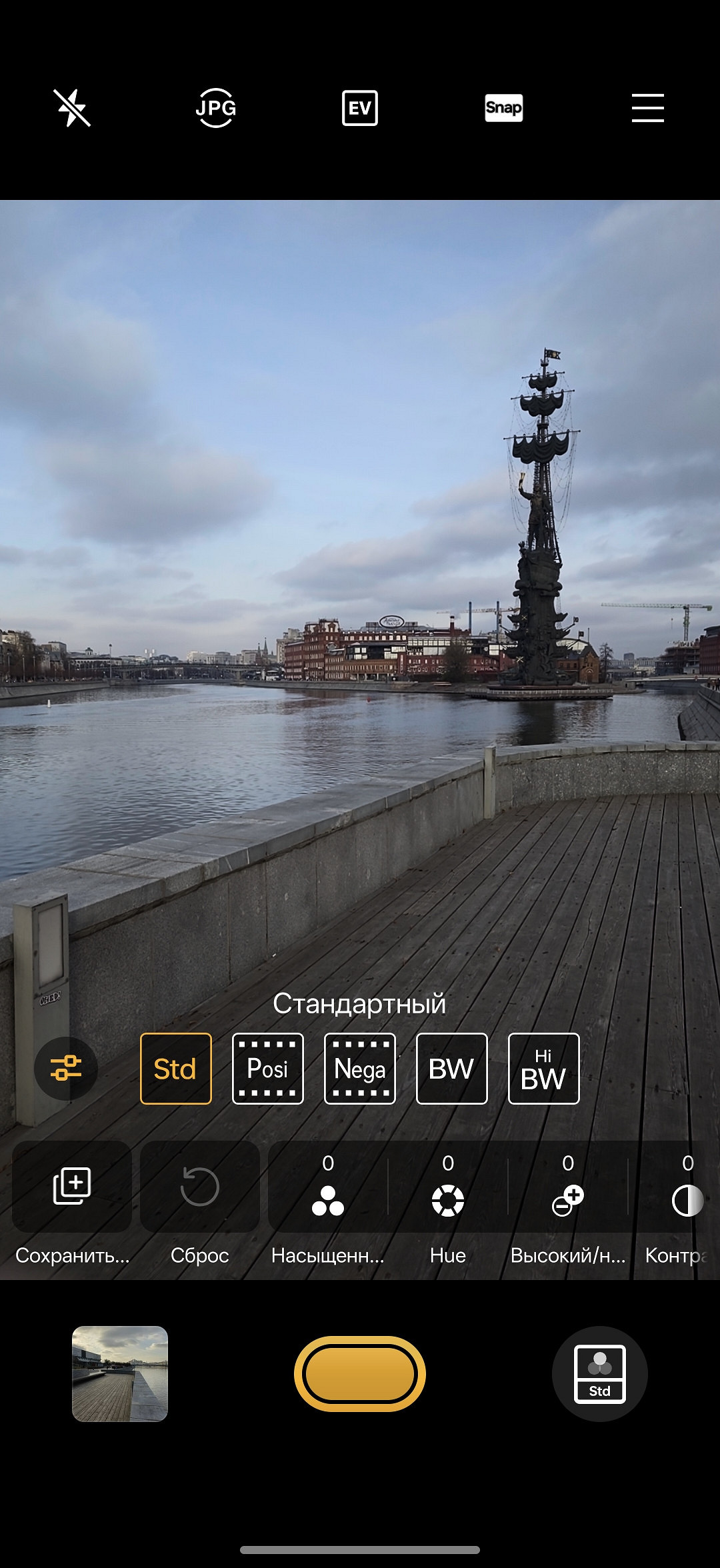720x1568 pixels.
Task: Select the Hi BW film style
Action: pos(544,1069)
